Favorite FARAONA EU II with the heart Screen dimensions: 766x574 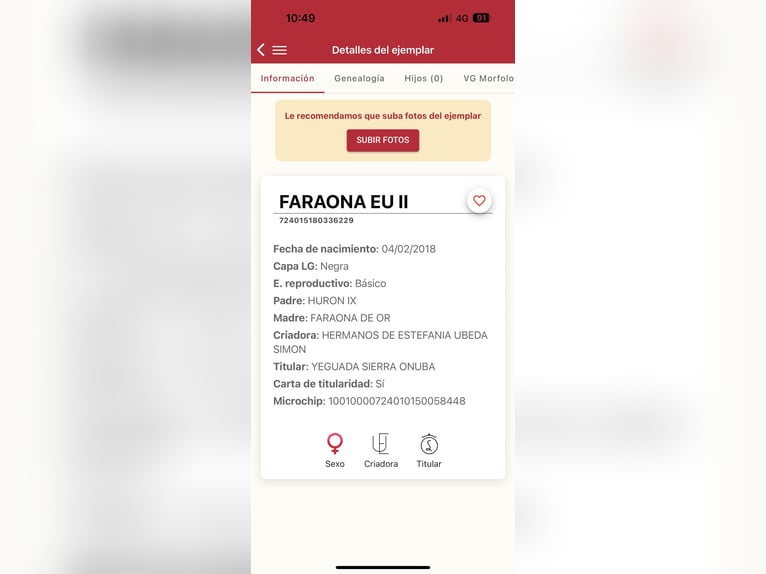[x=479, y=201]
